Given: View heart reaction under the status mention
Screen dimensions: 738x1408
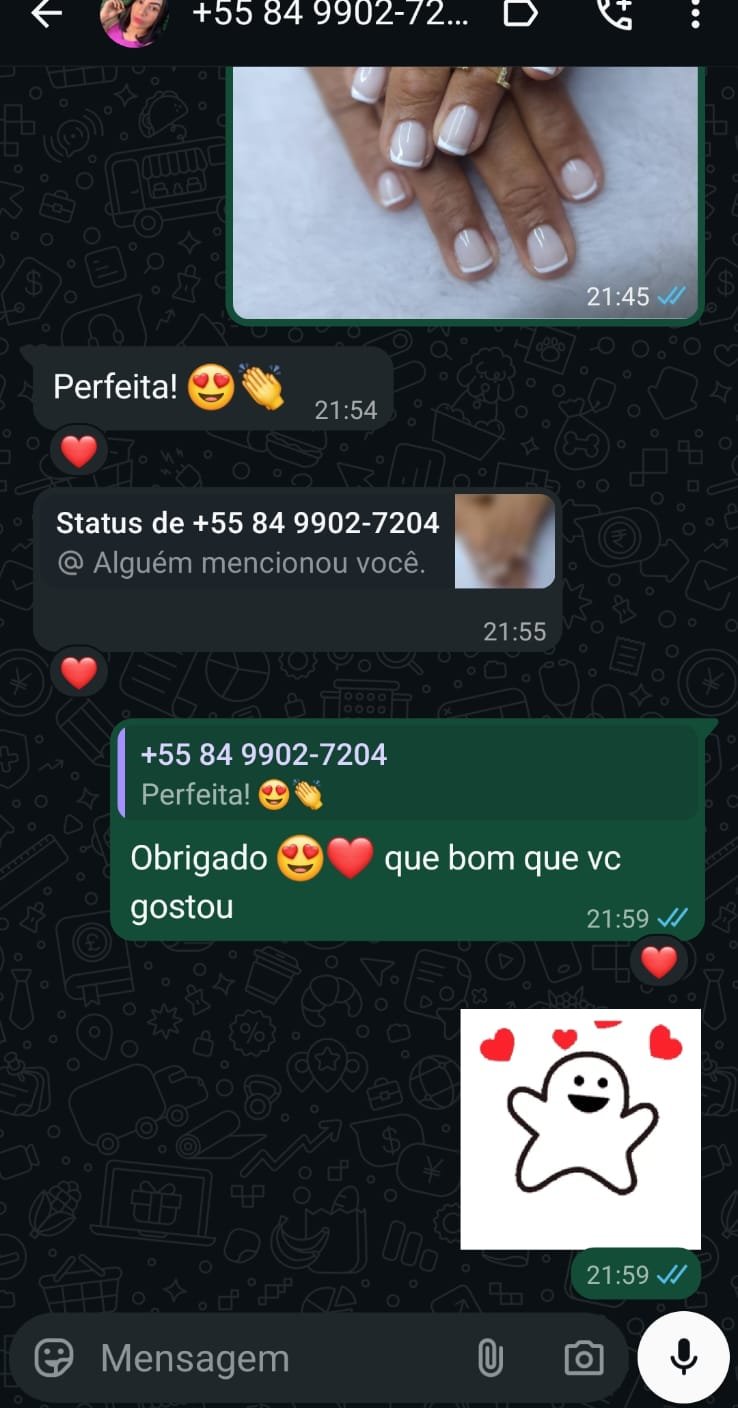Looking at the screenshot, I should 79,673.
